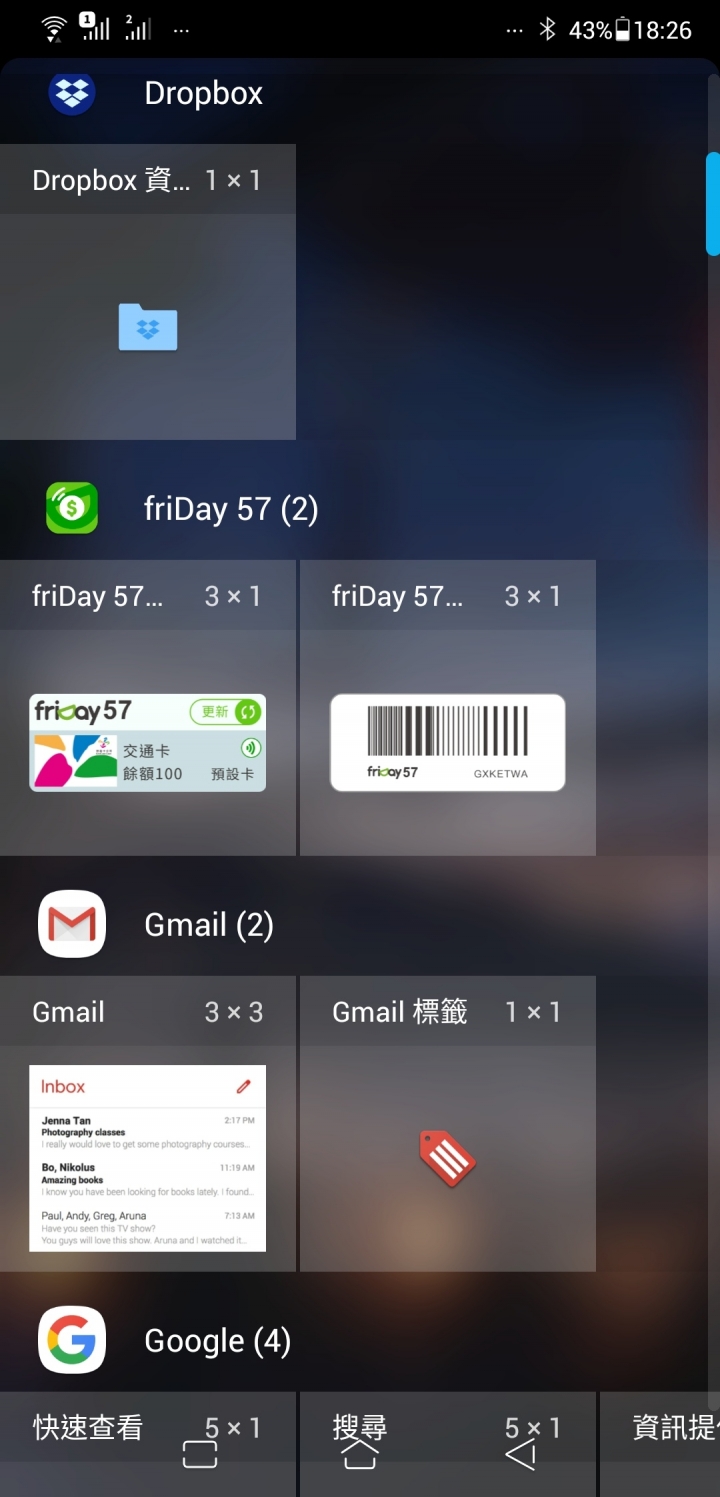Go to the home screen
The image size is (720, 1497).
point(360,1456)
